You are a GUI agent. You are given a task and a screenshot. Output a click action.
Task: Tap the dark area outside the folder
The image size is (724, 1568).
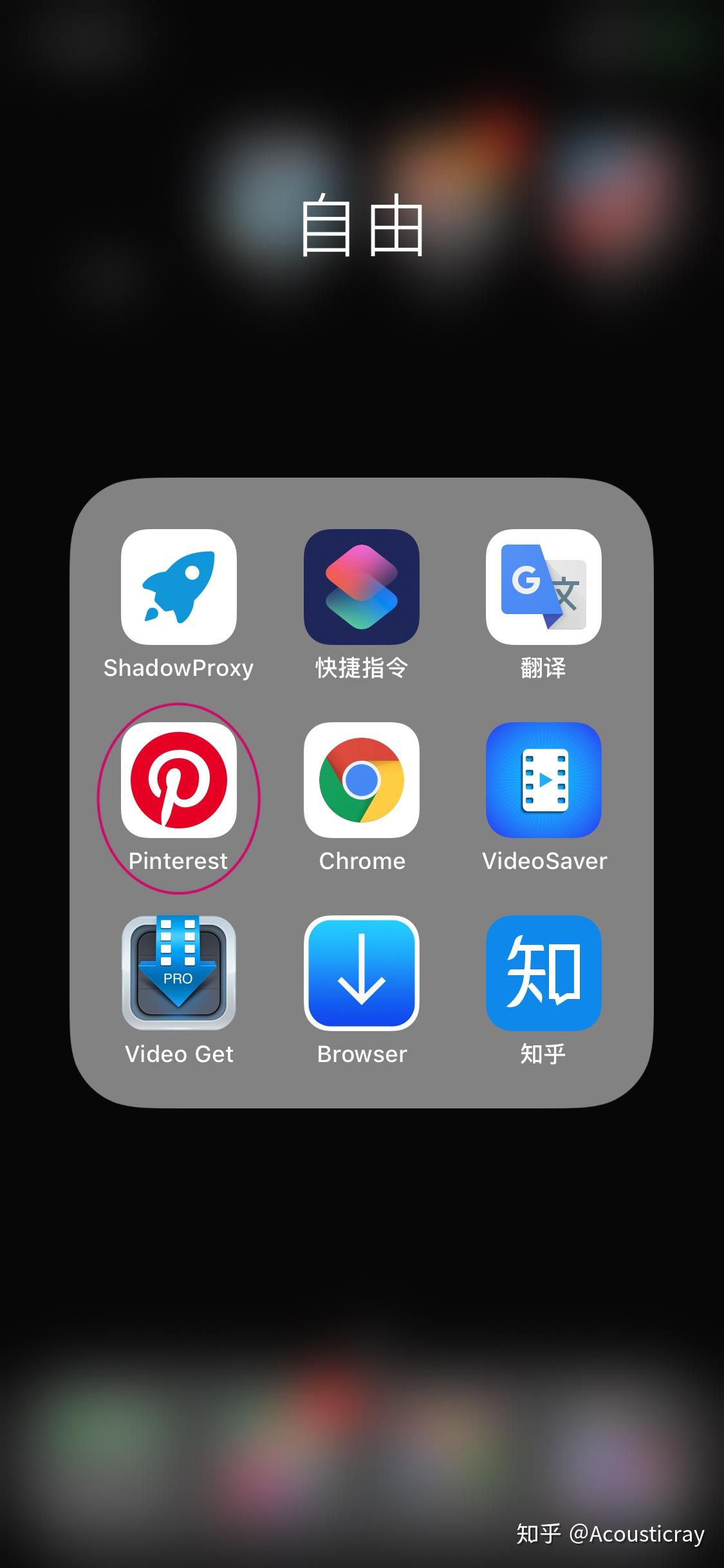[x=362, y=1287]
